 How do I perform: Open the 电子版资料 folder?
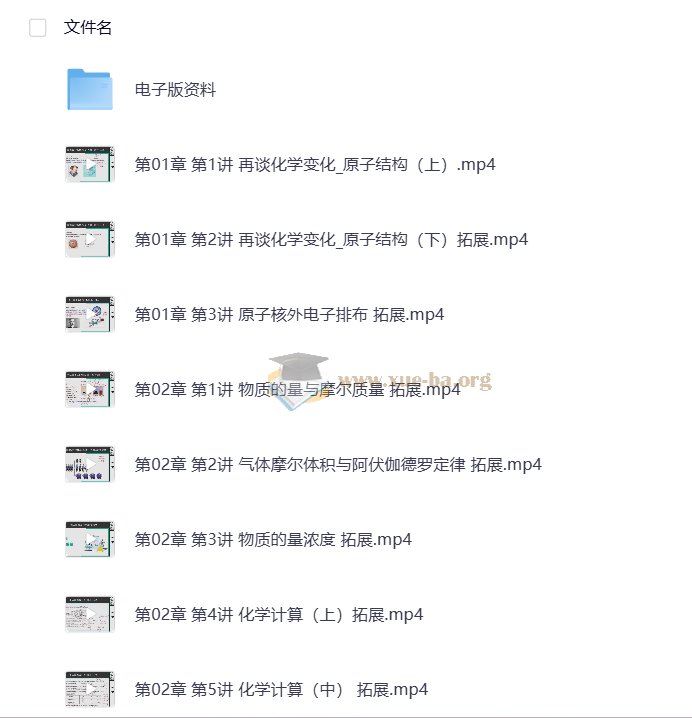click(x=175, y=90)
